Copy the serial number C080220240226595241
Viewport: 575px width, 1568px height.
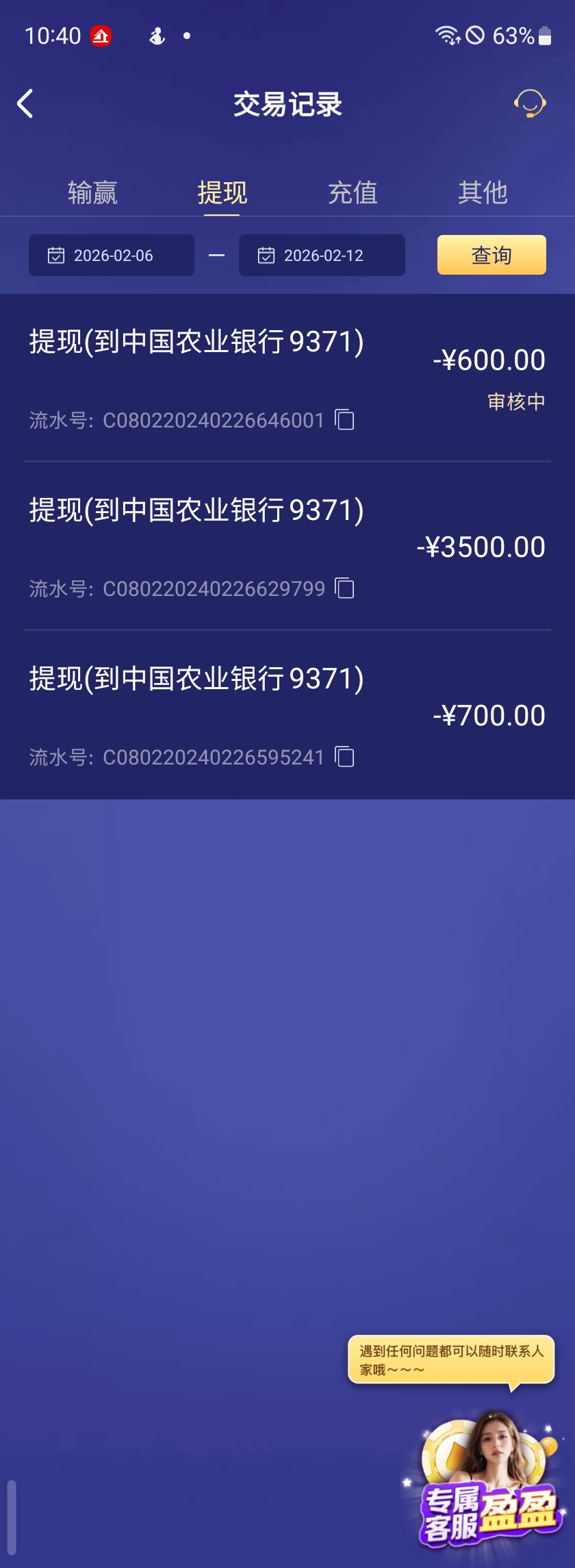point(346,758)
